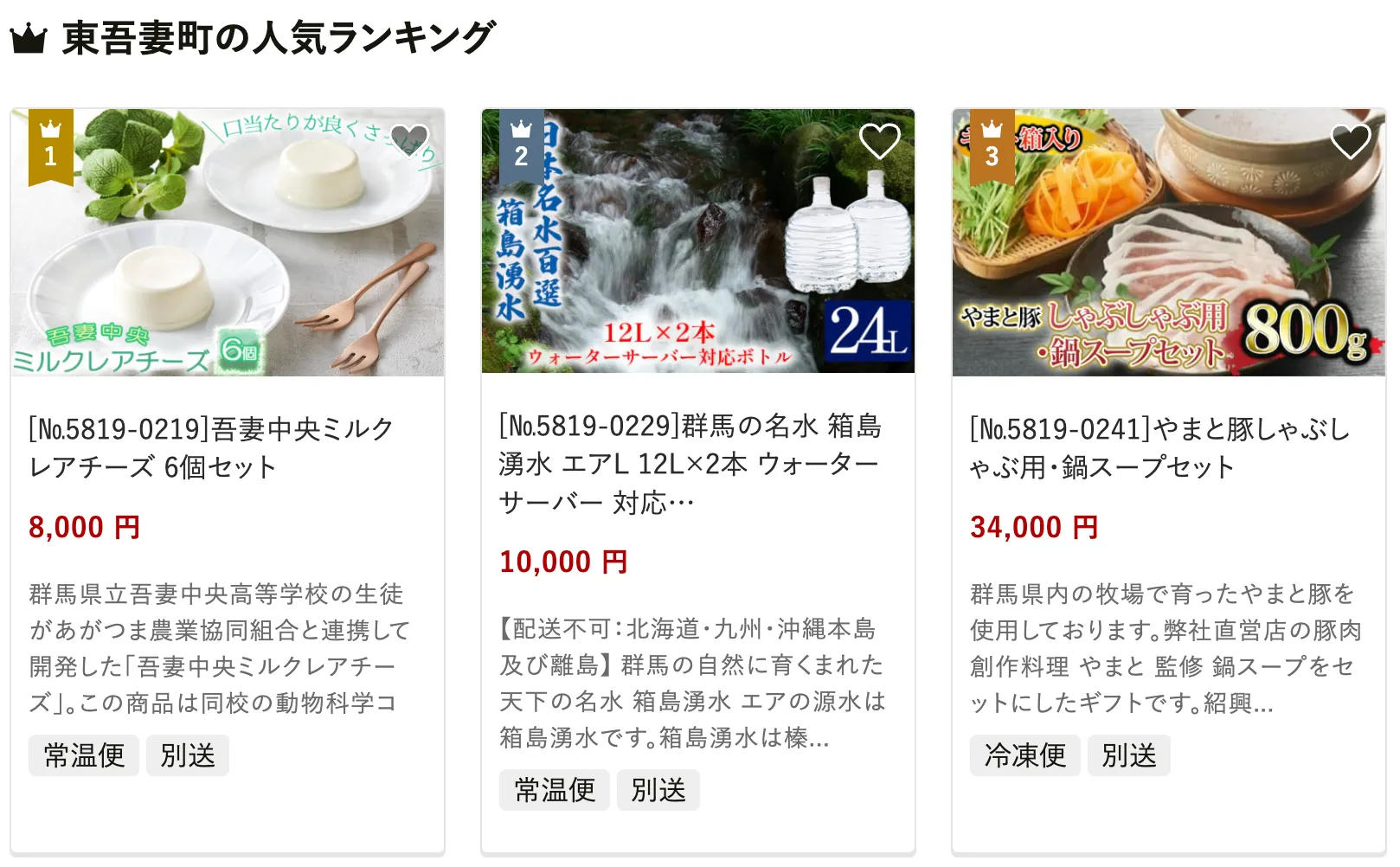Favorite the やまと豚しゃぶしゃぶ item

pos(1350,141)
